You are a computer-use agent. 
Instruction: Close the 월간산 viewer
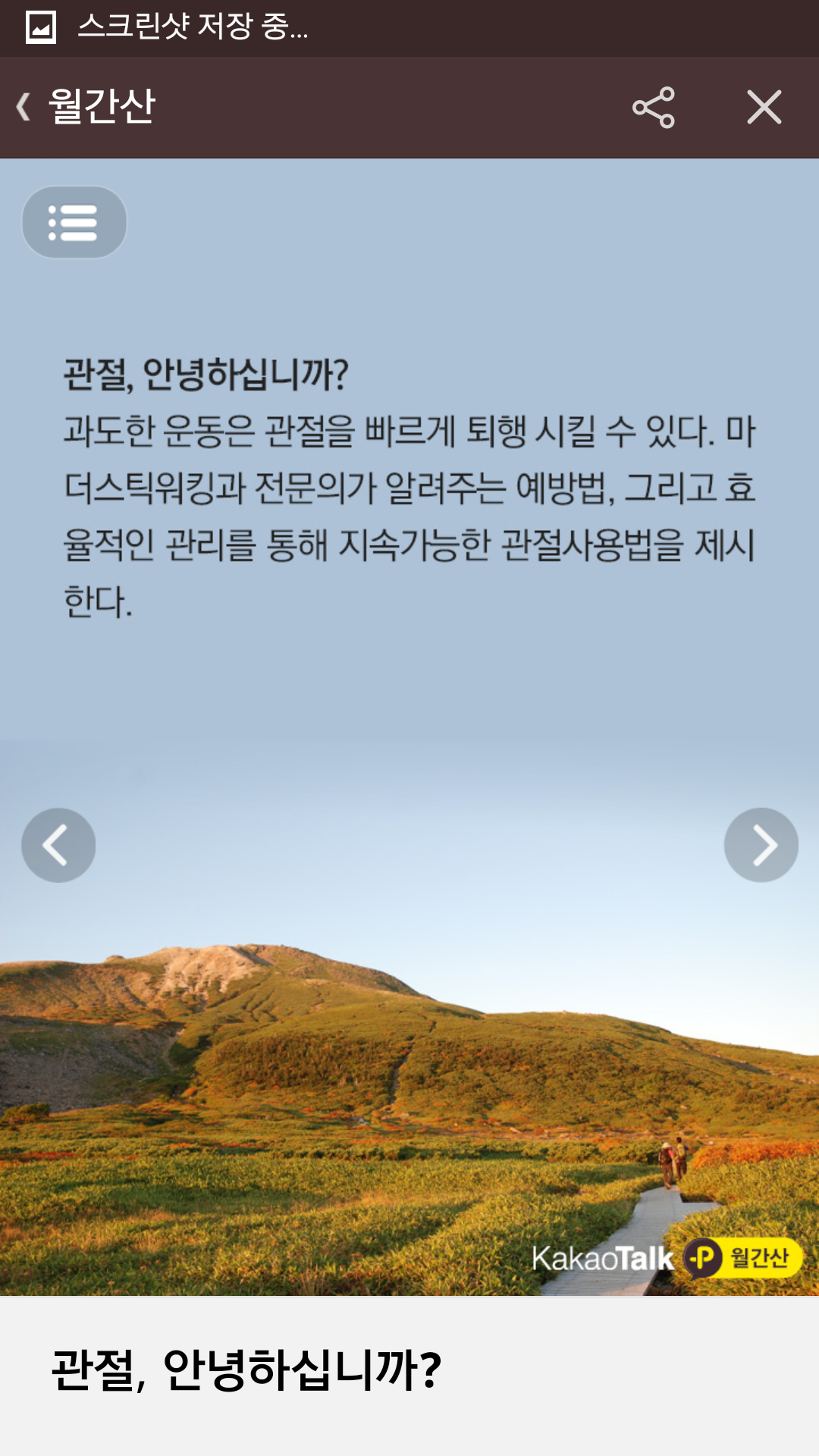click(764, 107)
